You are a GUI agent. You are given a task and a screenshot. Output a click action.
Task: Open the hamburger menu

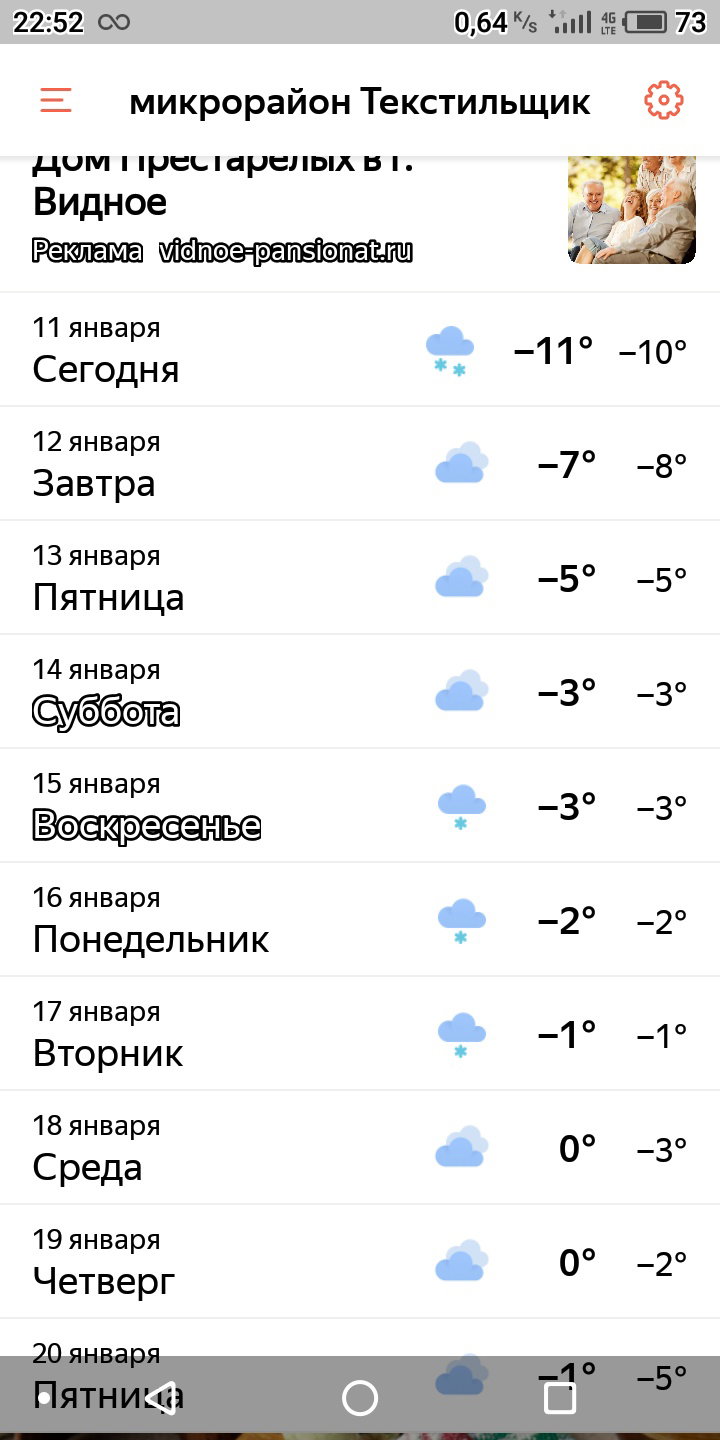(x=56, y=100)
